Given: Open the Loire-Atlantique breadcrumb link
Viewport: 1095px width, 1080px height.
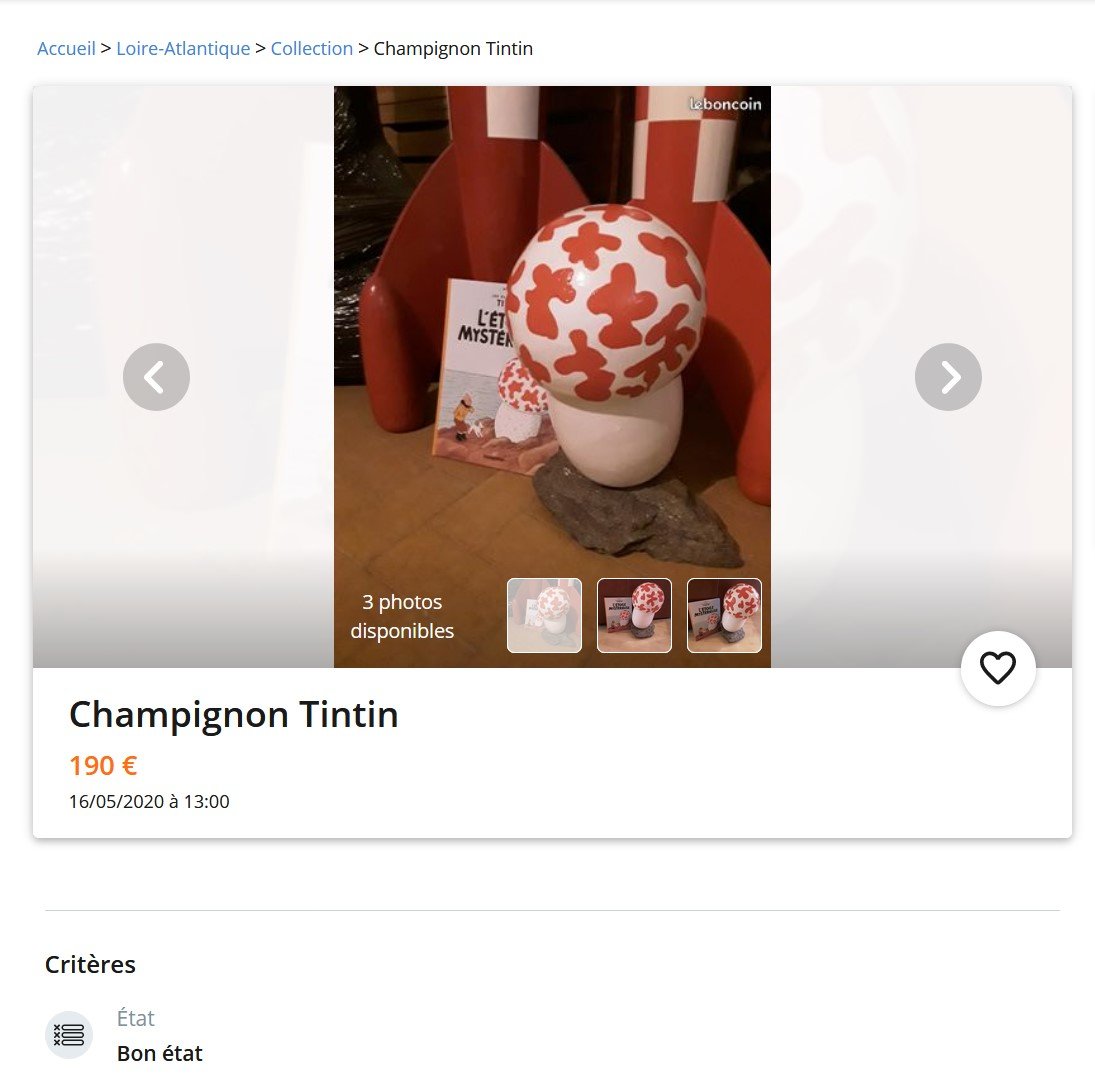Looking at the screenshot, I should pos(183,48).
